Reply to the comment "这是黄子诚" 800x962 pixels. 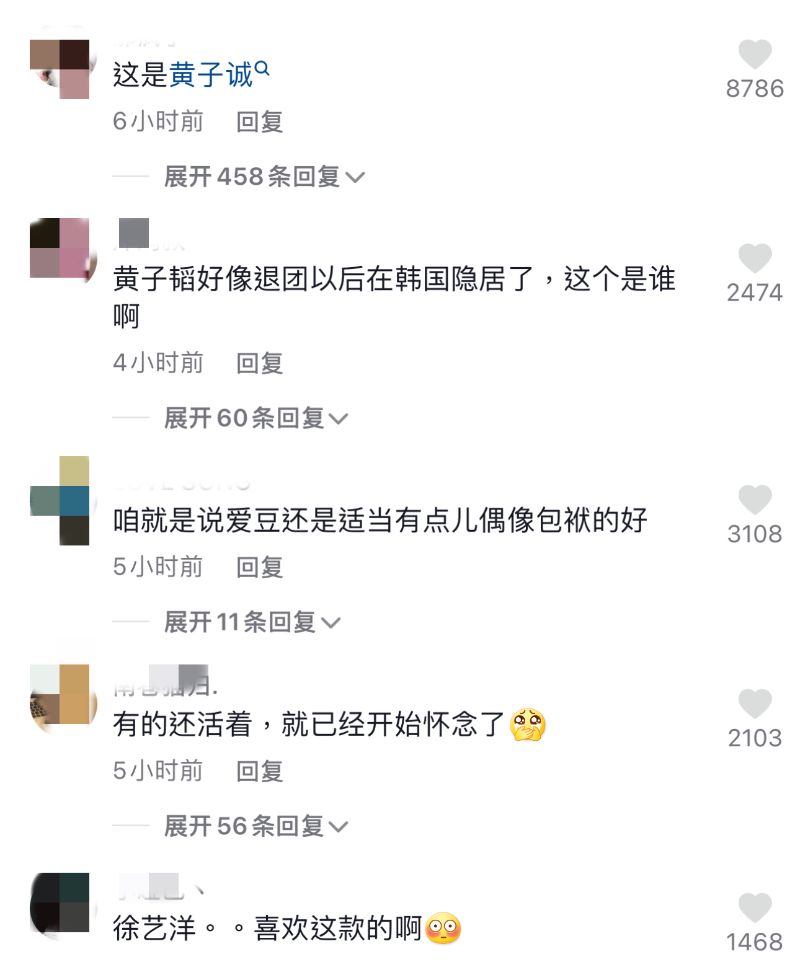pyautogui.click(x=260, y=122)
